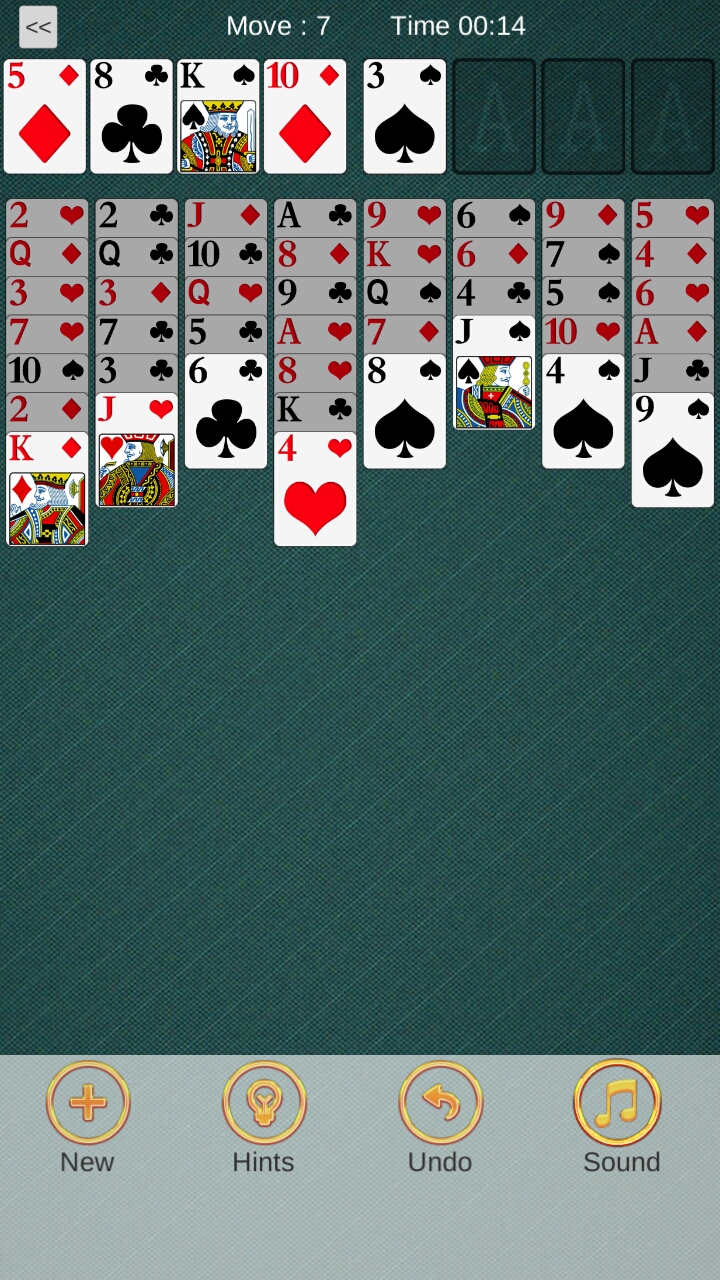This screenshot has height=1280, width=720.
Task: Click the Sound music note icon
Action: pos(617,1100)
